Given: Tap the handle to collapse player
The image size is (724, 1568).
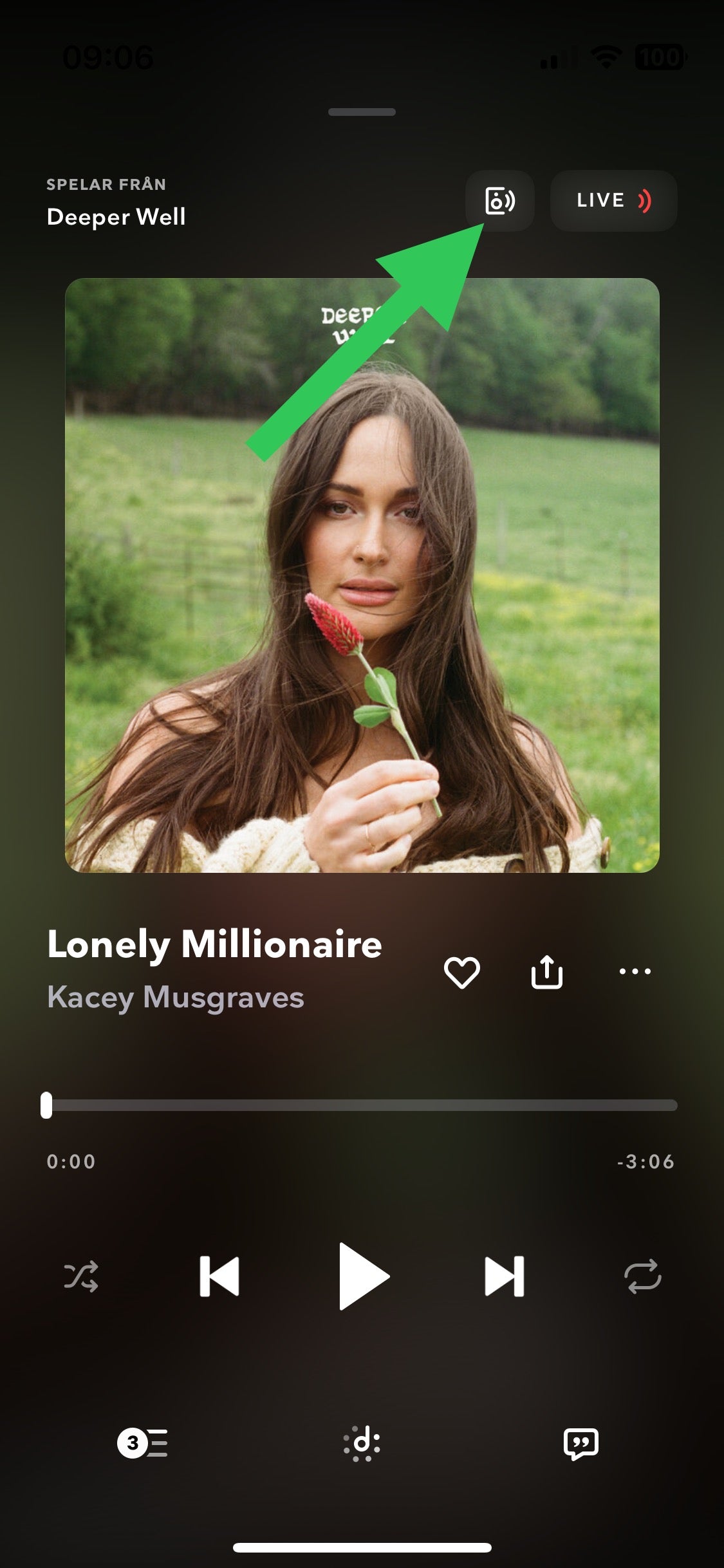Looking at the screenshot, I should pyautogui.click(x=362, y=112).
